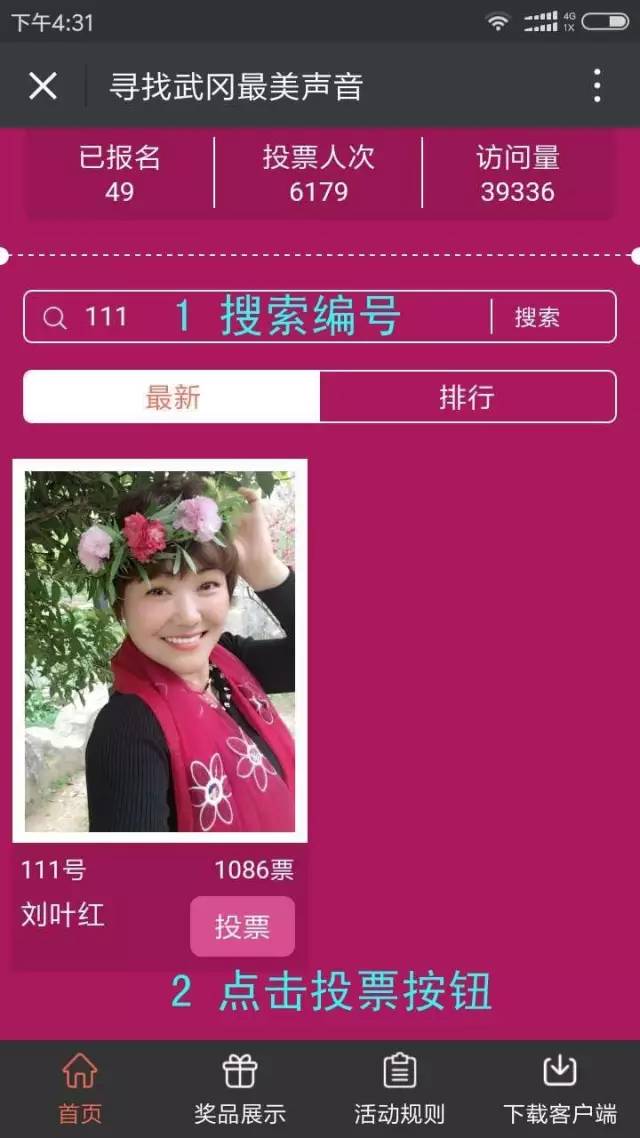
Task: Open contestant 111 刘叶红's photo card
Action: [x=160, y=651]
